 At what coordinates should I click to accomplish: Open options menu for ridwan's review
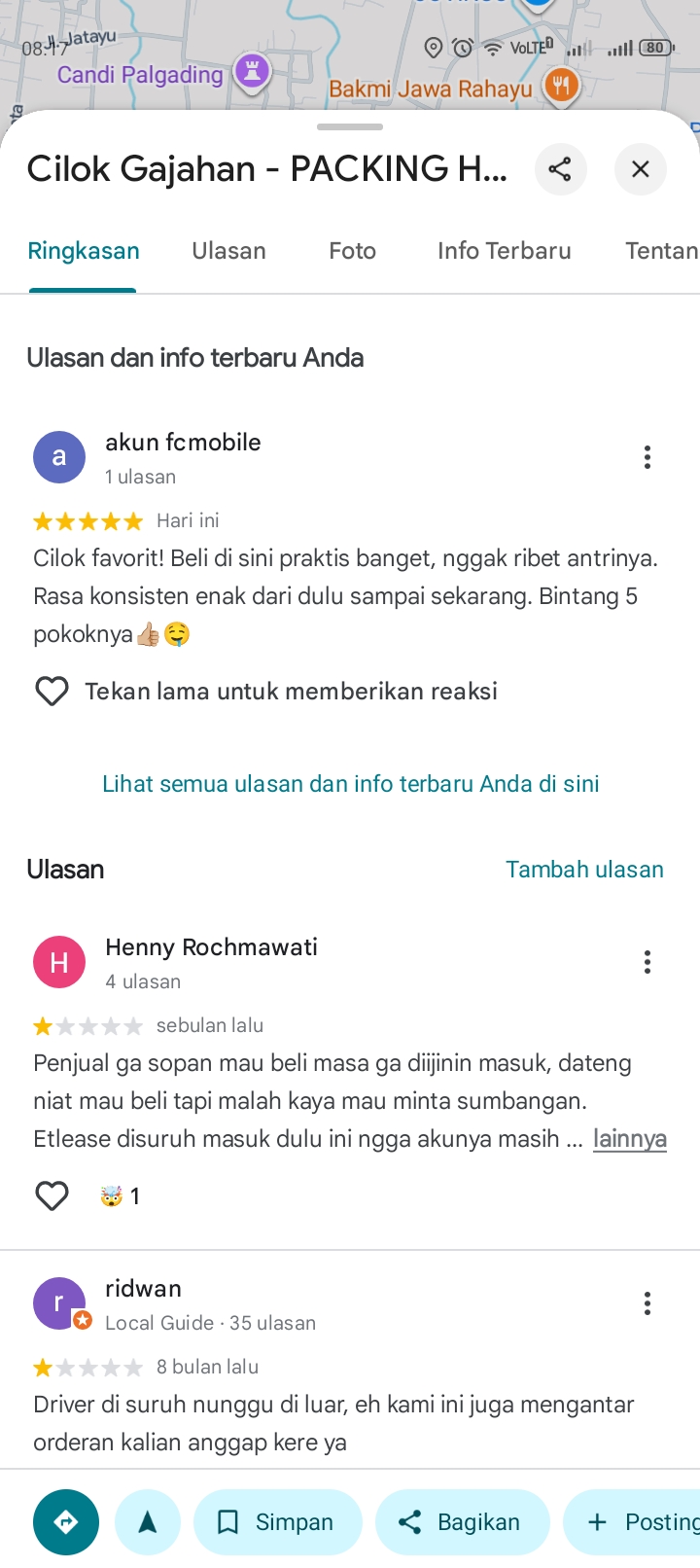point(647,1303)
